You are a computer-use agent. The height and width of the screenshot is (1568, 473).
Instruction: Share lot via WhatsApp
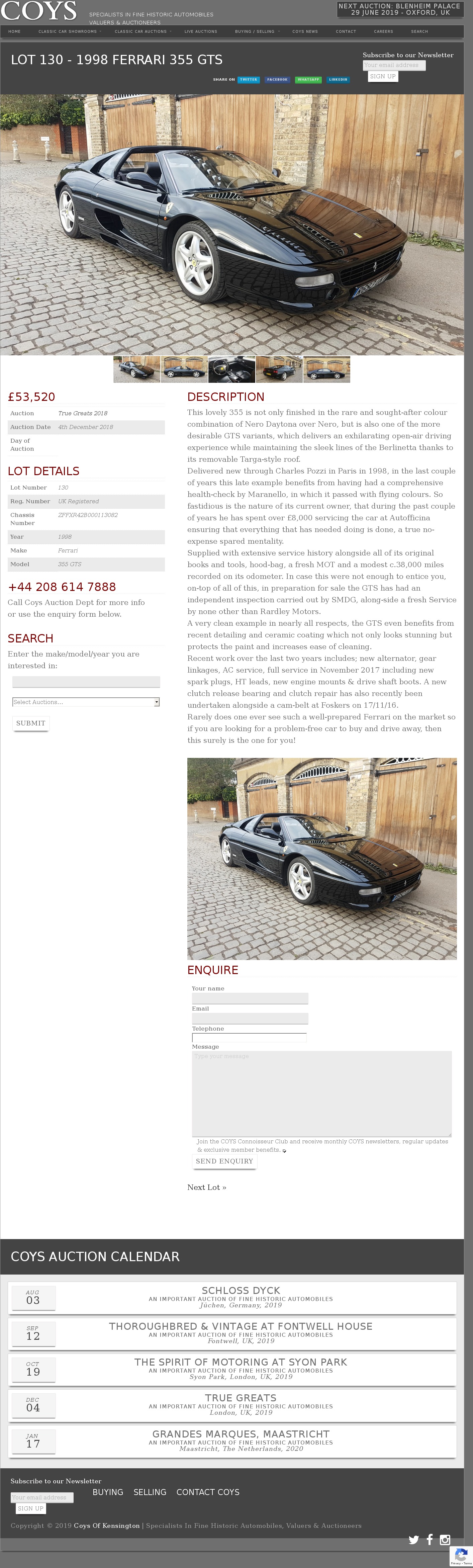coord(308,80)
